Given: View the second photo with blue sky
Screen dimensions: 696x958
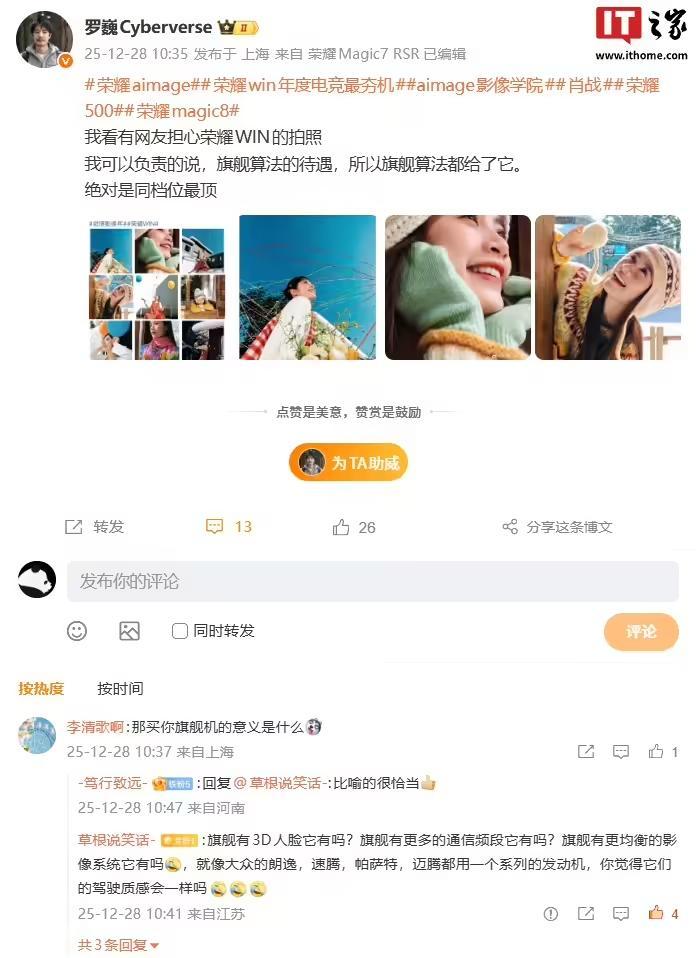Looking at the screenshot, I should 307,287.
